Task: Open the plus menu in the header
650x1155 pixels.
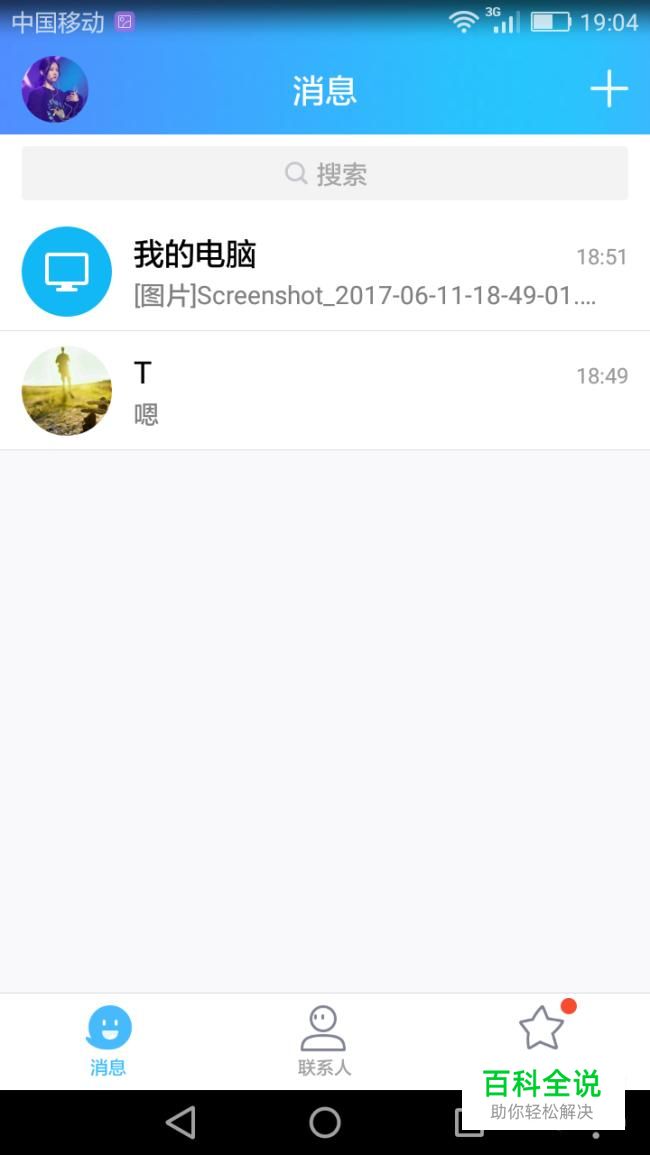Action: (x=608, y=90)
